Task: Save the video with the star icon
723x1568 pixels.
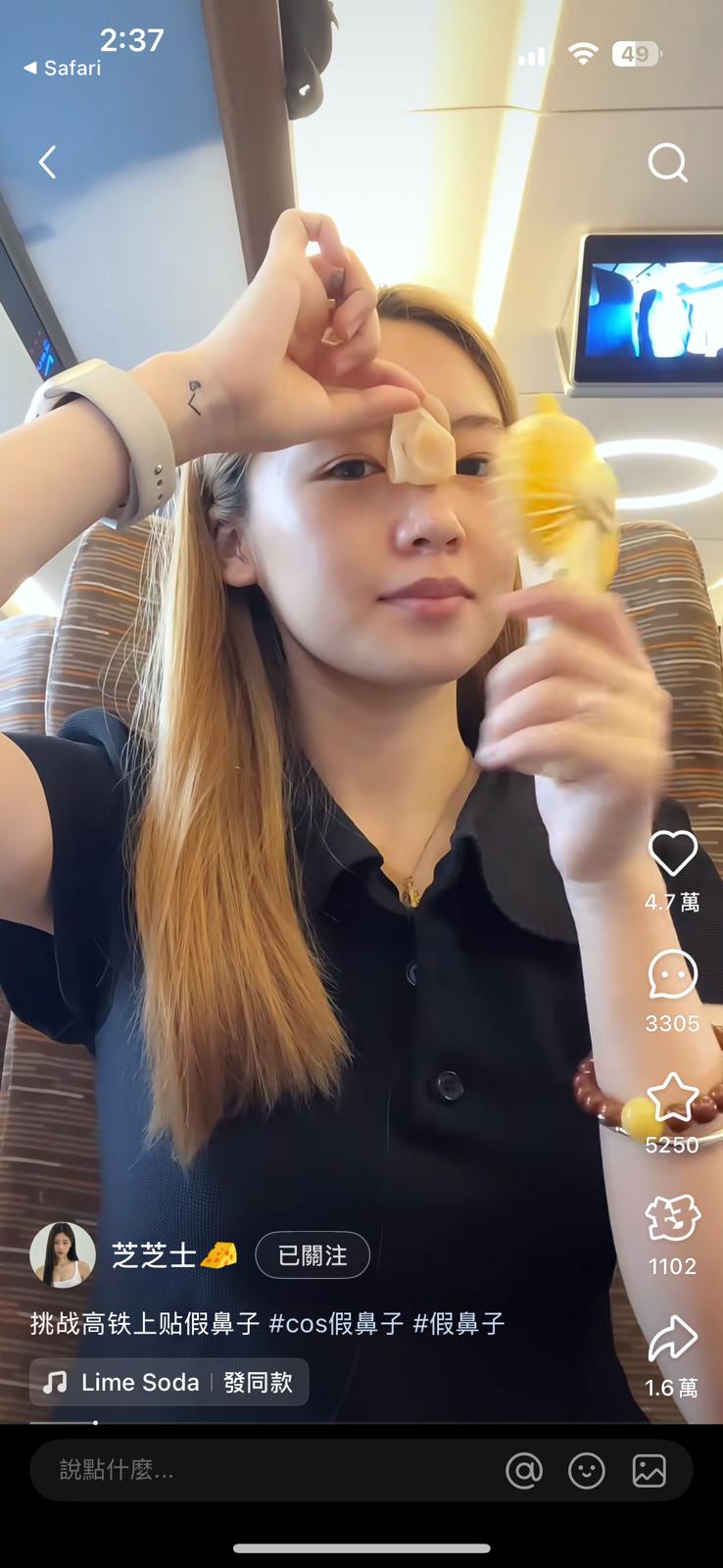Action: [x=672, y=1097]
